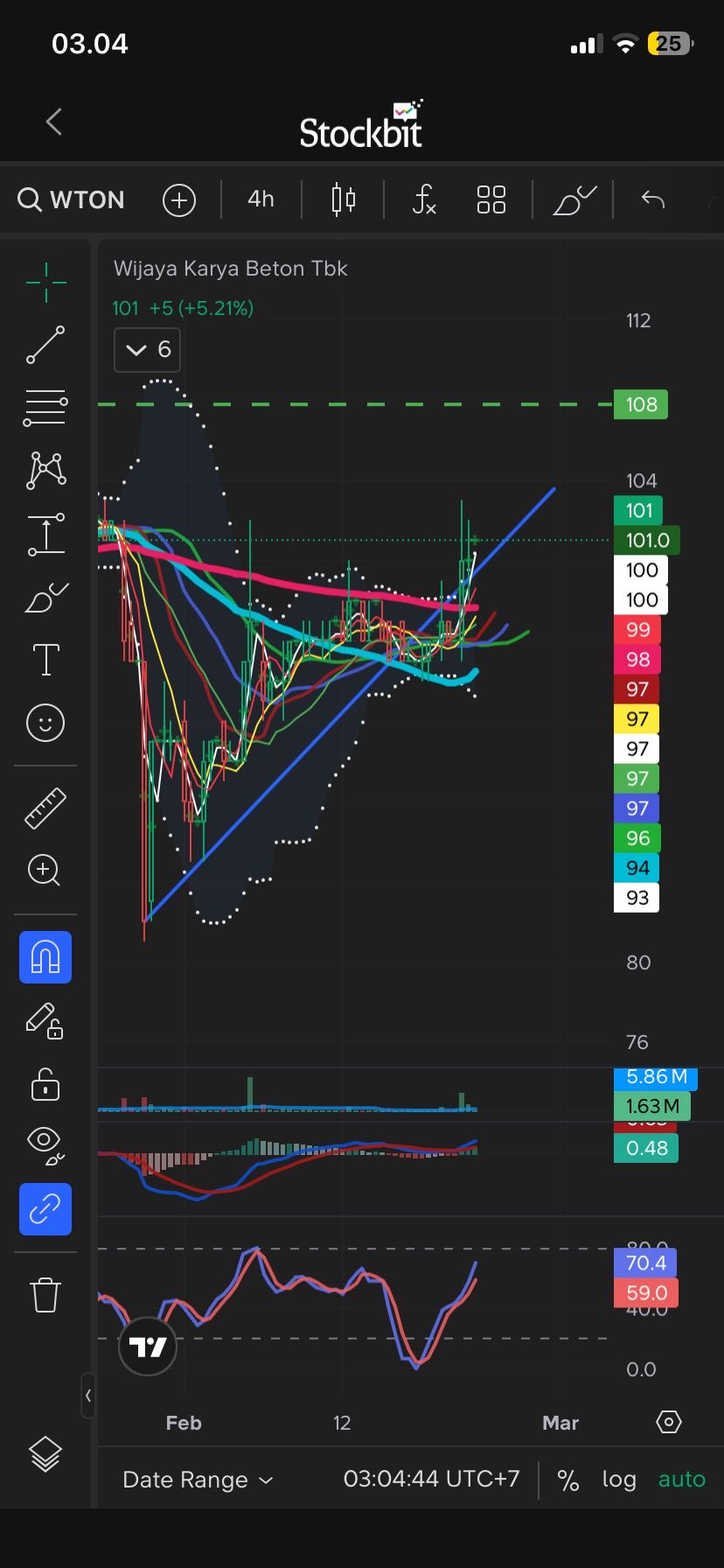Open the chart settings gear

pos(669,1422)
